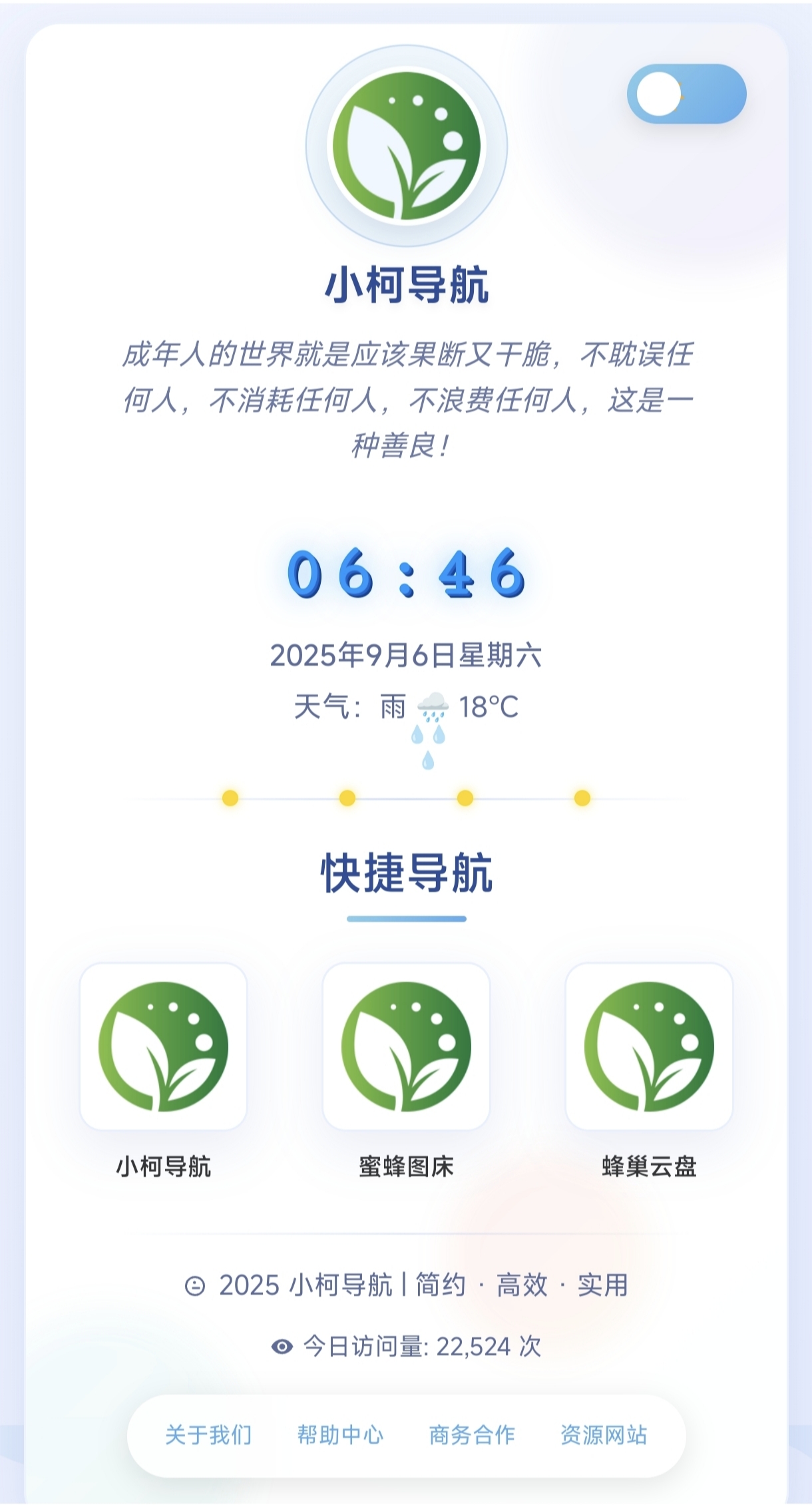The width and height of the screenshot is (812, 1505).
Task: Open the 关于我们 link
Action: 208,1434
